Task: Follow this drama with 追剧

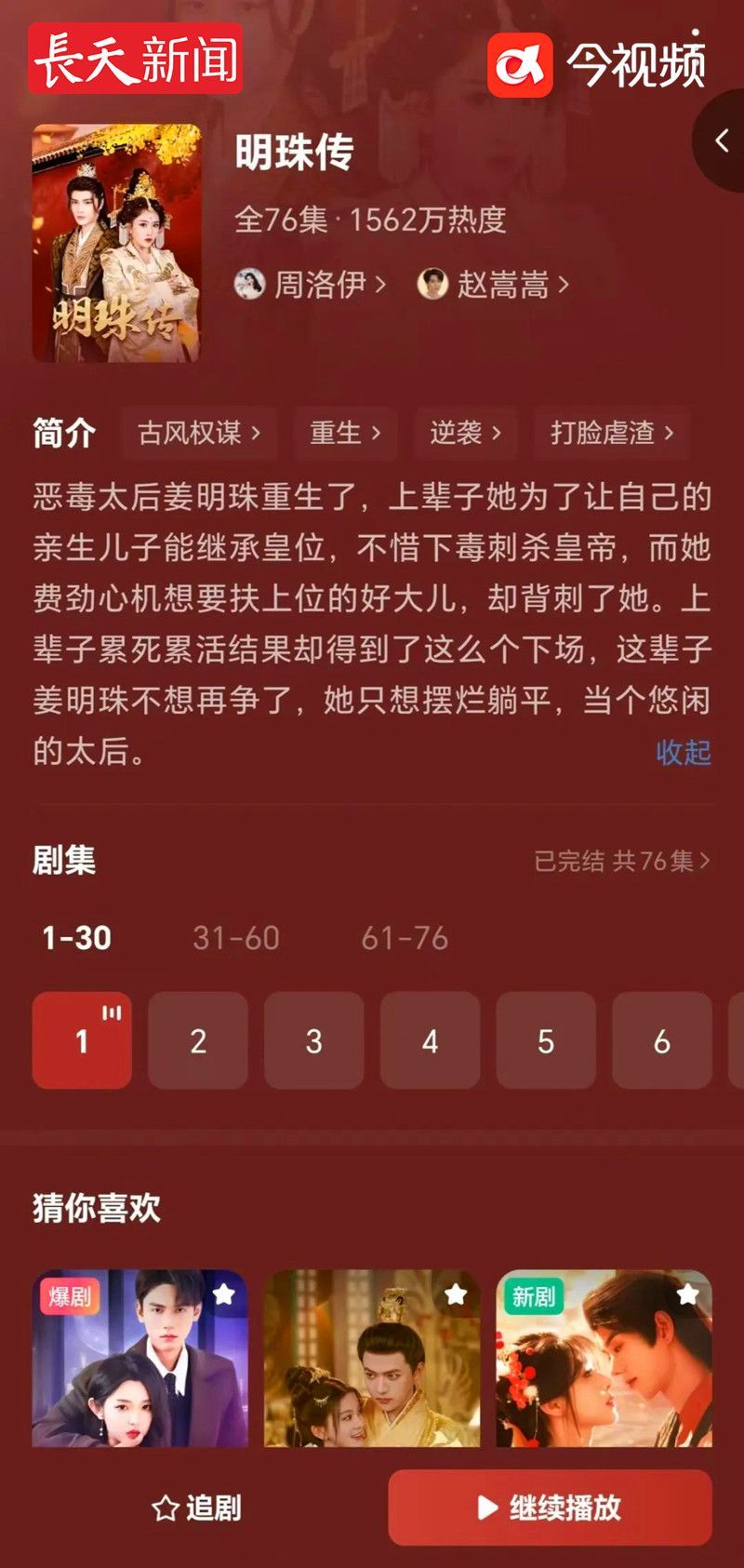Action: coord(196,1508)
